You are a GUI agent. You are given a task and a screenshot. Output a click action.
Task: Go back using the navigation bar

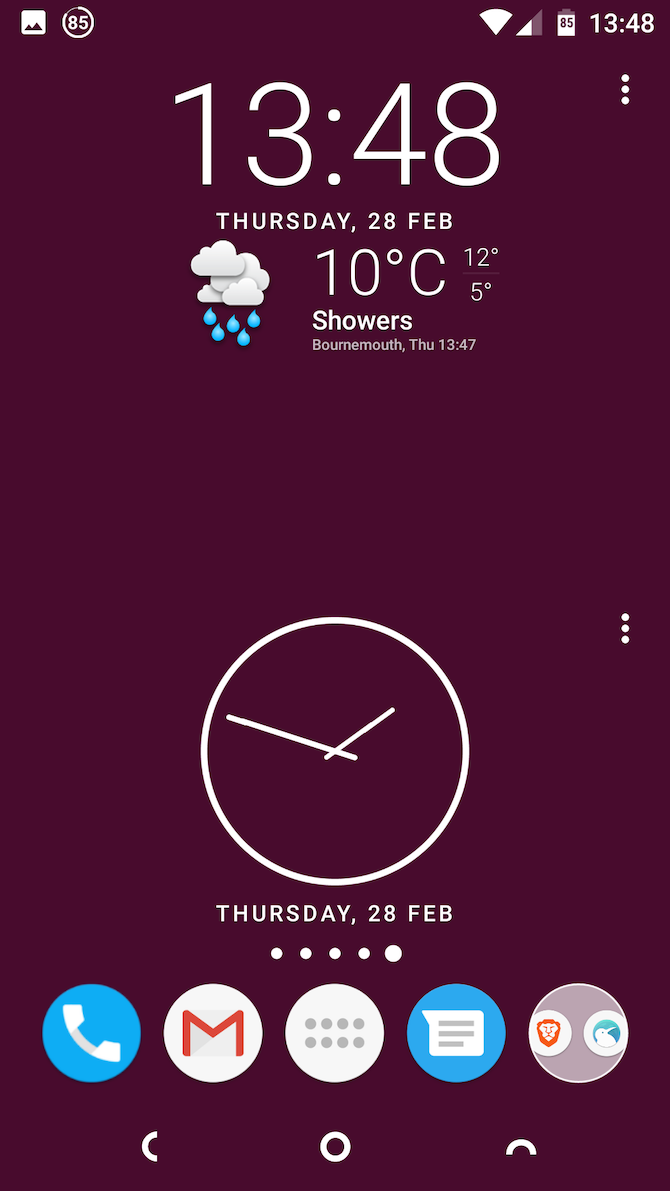[150, 1147]
